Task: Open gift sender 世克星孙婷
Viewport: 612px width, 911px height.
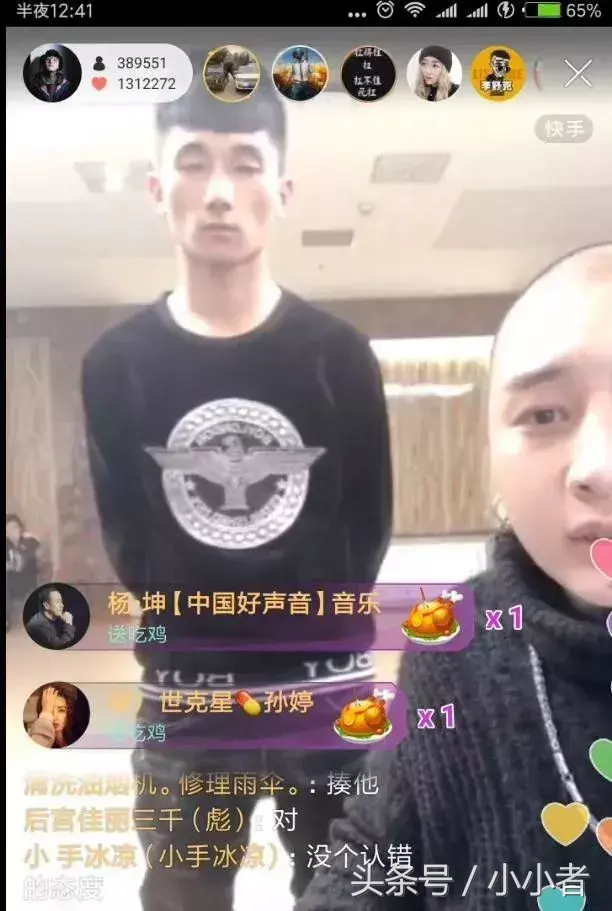Action: [56, 714]
